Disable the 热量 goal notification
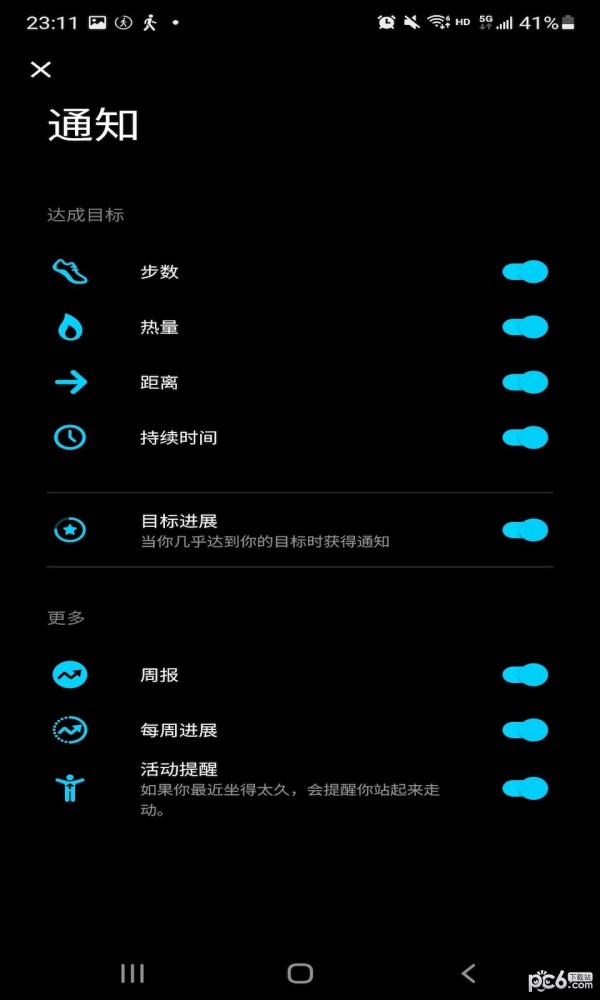The image size is (600, 1000). coord(525,327)
